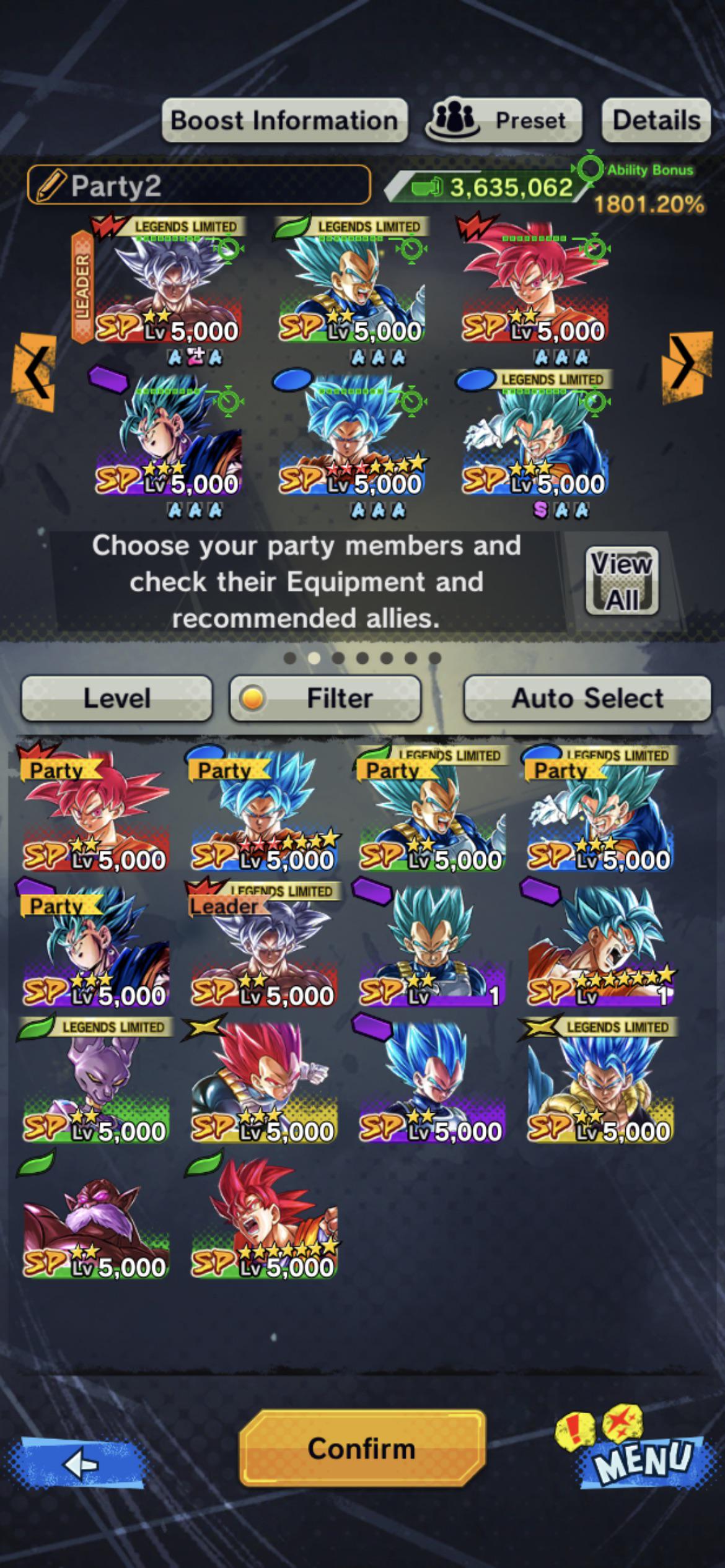Open Boost Information
Screen dimensions: 725x1568
pos(284,119)
